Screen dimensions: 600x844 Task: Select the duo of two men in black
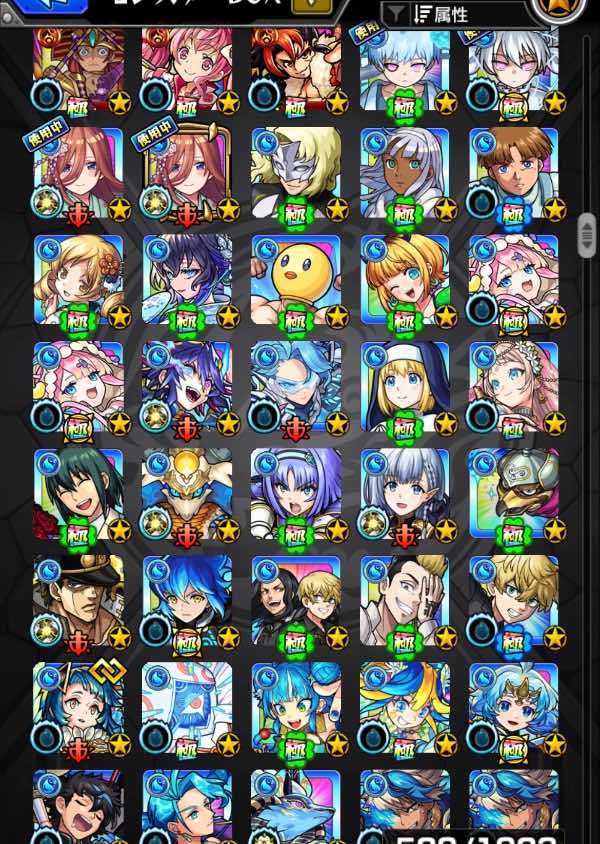[295, 600]
